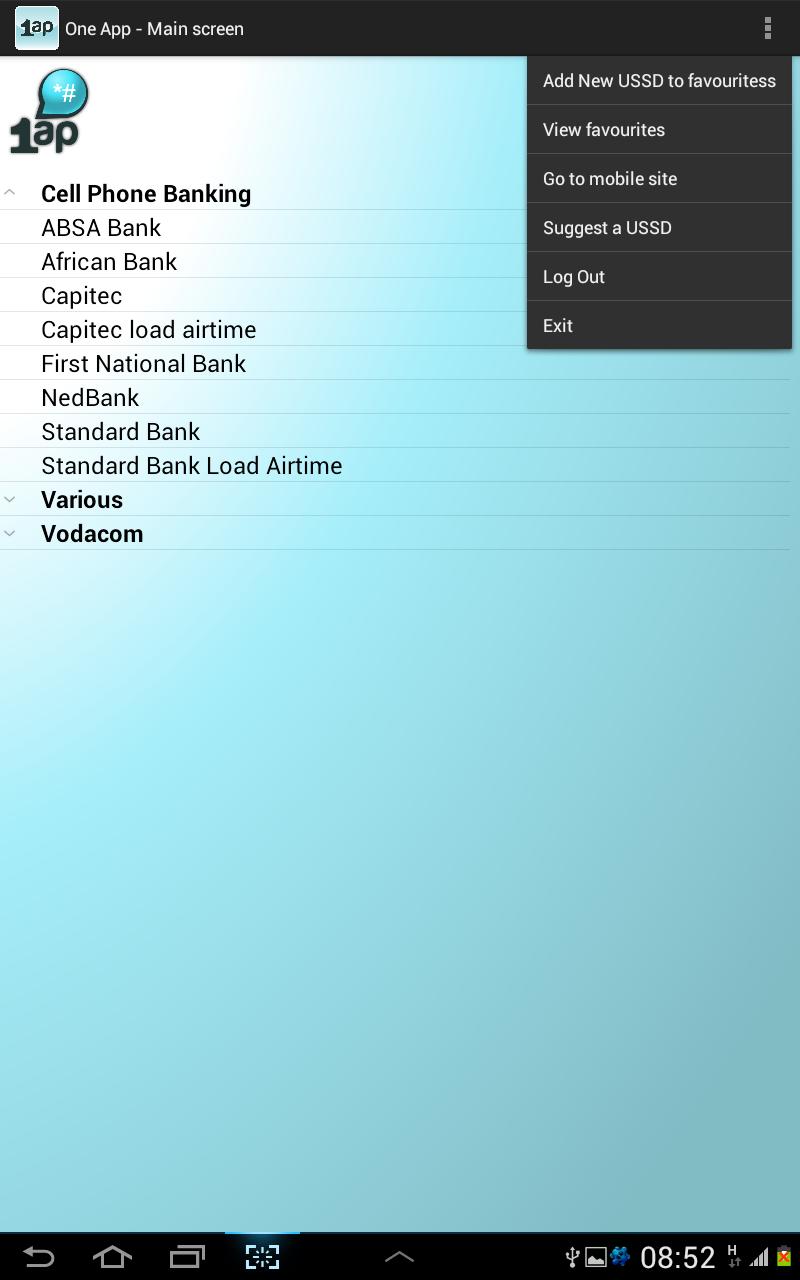Viewport: 800px width, 1280px height.
Task: Open Standard Bank Load Airtime
Action: click(x=192, y=466)
